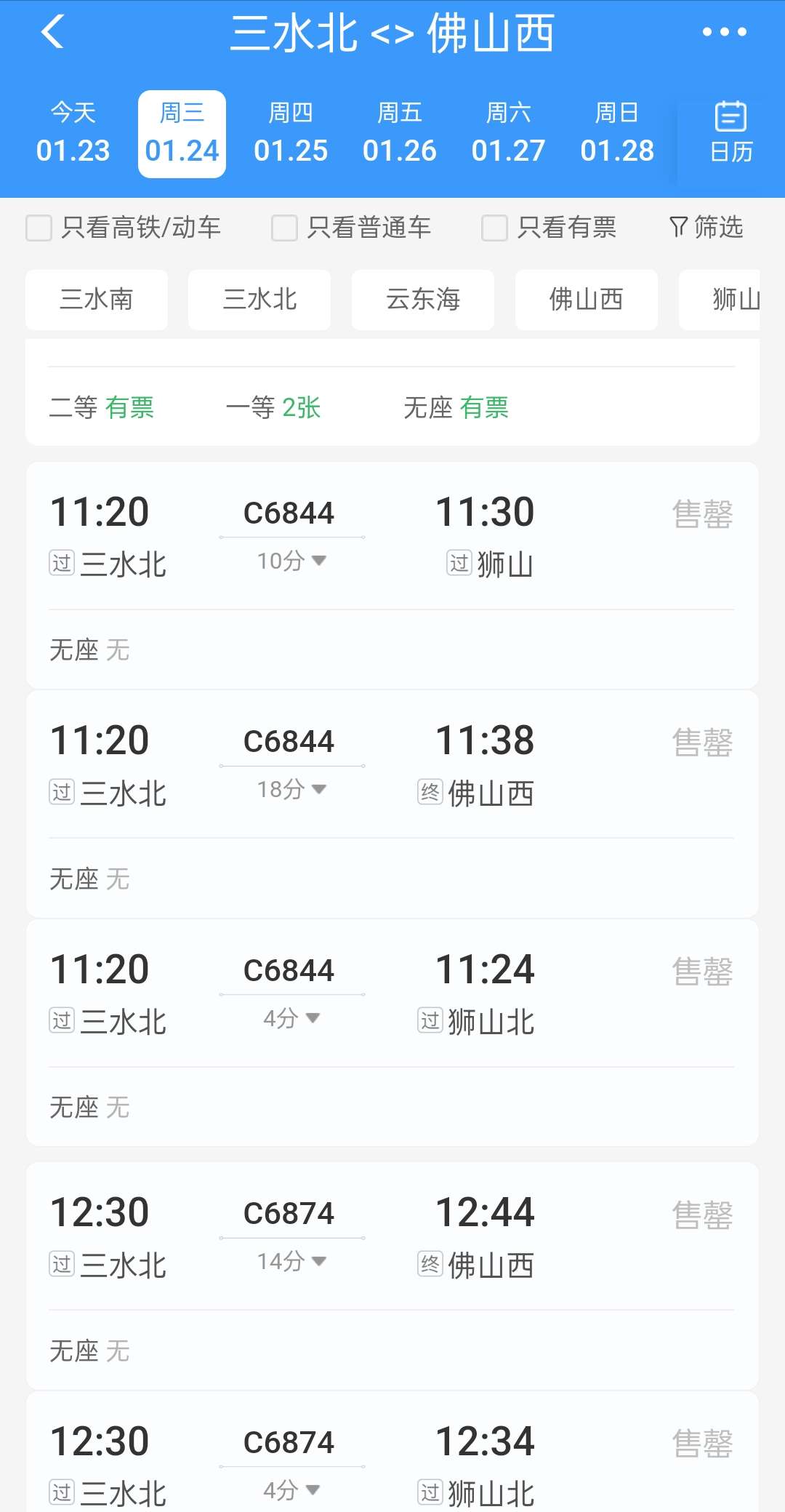Open C6844 arriving 11:38 at 佛山西
The width and height of the screenshot is (785, 1512).
[392, 804]
